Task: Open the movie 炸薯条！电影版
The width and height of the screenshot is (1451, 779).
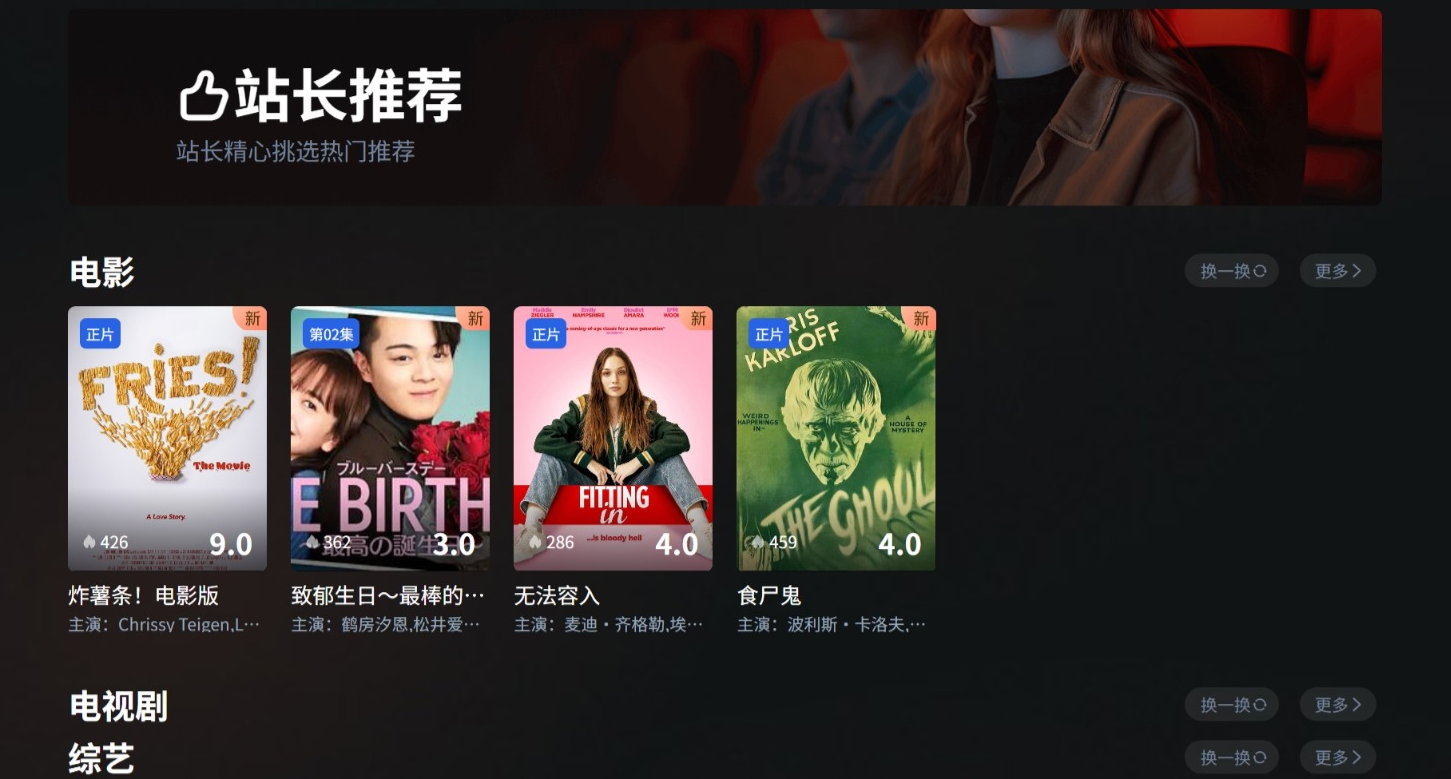Action: [167, 438]
